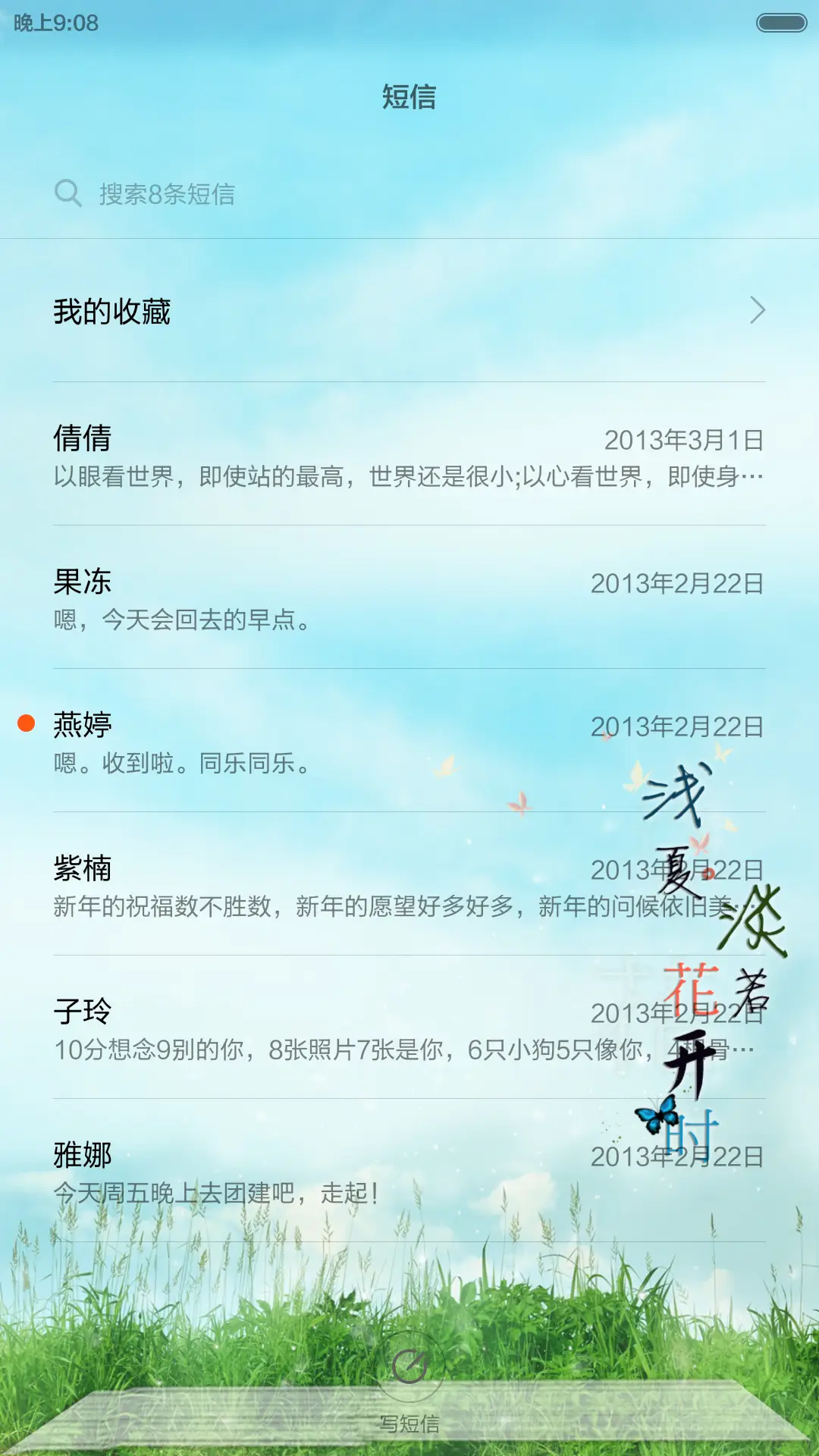Switch to the 我的收藏 section

pyautogui.click(x=114, y=309)
